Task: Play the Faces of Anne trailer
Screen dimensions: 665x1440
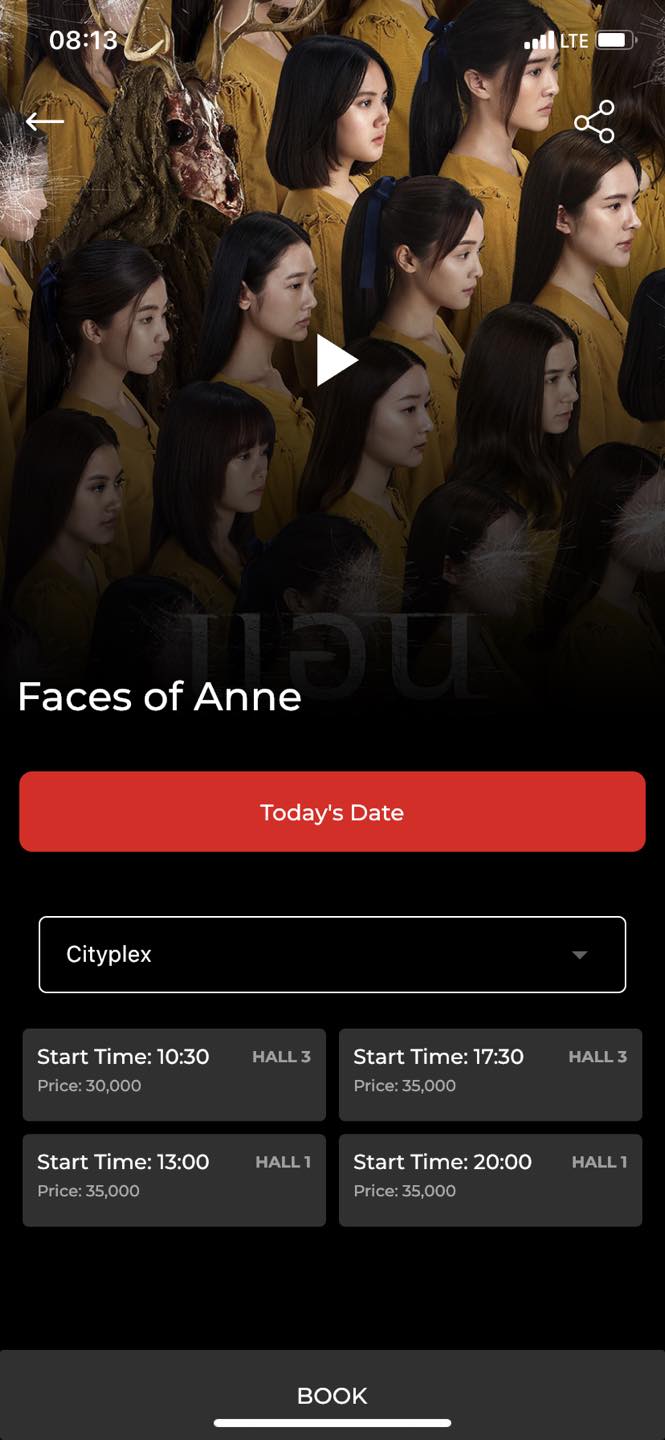Action: pos(336,360)
